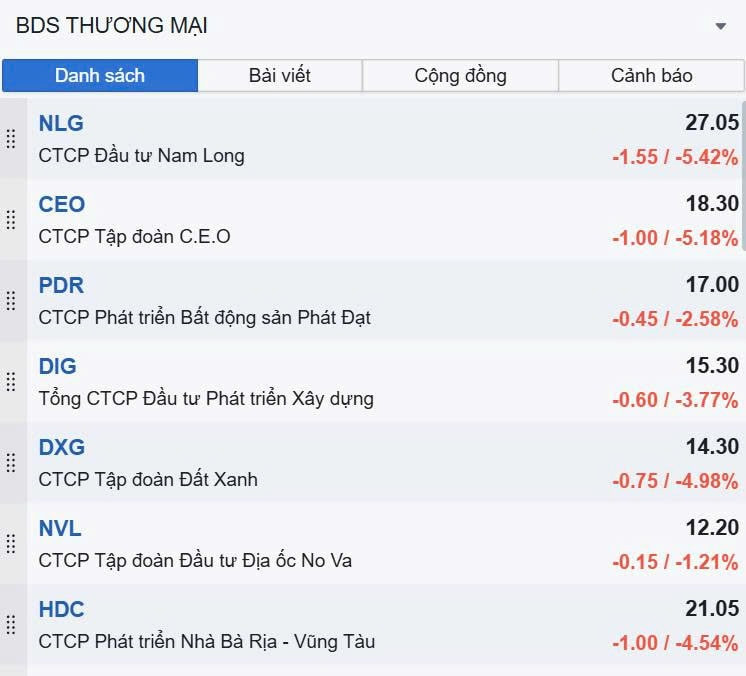This screenshot has height=676, width=746.
Task: View DXG Đất Xanh stock
Action: [x=62, y=448]
